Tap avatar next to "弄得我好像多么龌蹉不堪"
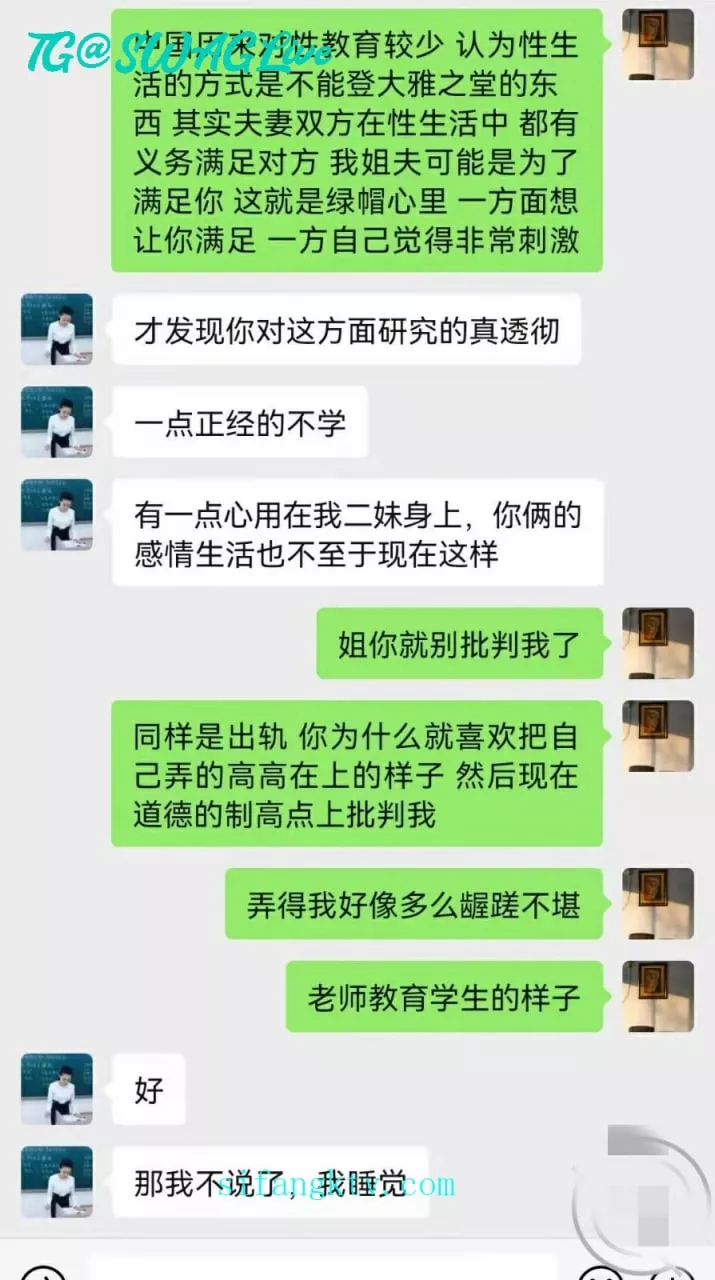Image resolution: width=715 pixels, height=1280 pixels. pos(658,903)
